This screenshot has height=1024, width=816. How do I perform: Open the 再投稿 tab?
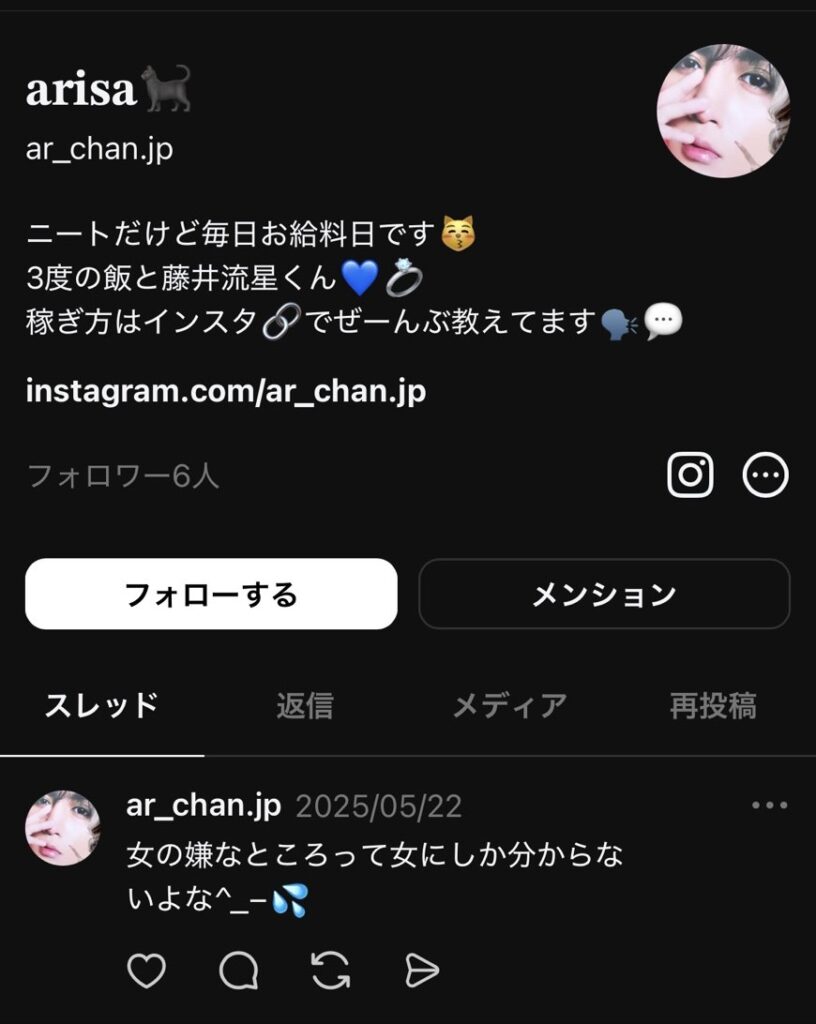pos(712,705)
